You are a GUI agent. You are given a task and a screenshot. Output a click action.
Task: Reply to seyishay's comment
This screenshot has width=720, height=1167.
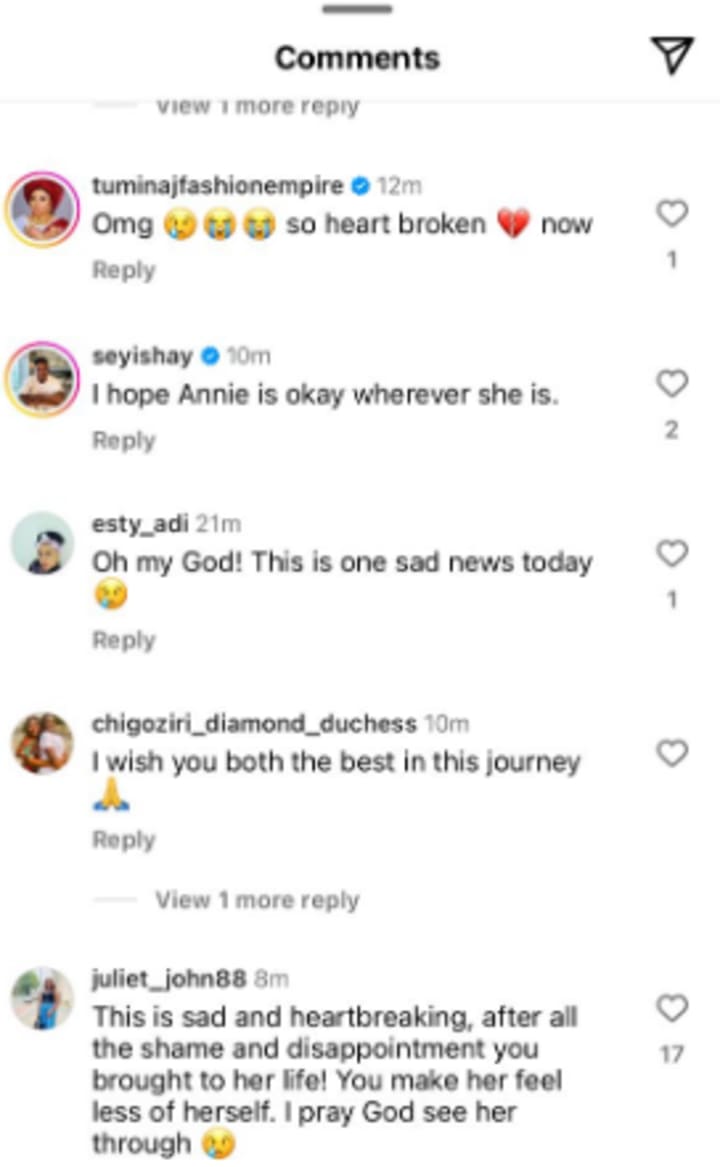123,440
